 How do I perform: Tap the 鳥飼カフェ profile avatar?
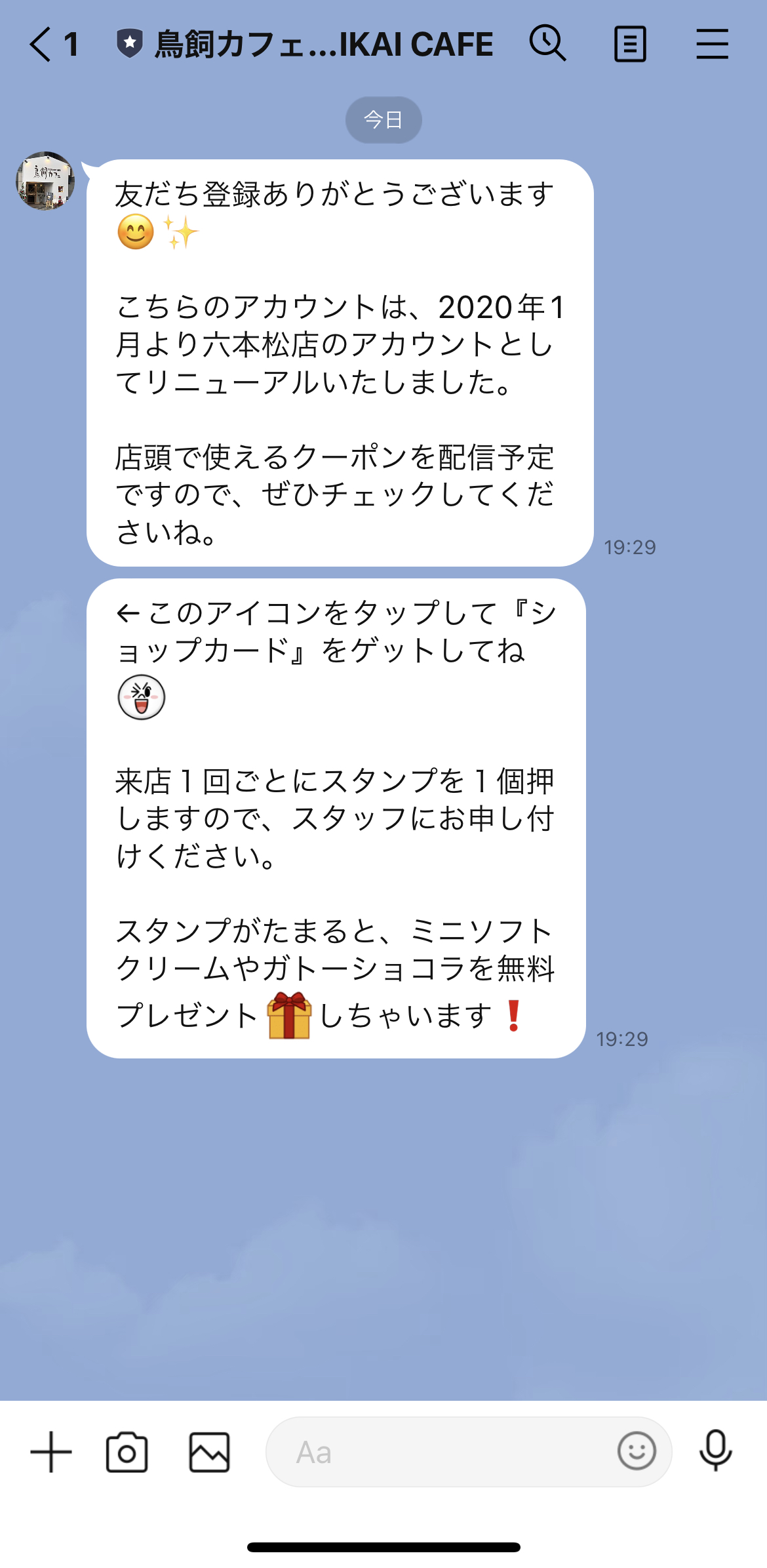tap(45, 181)
